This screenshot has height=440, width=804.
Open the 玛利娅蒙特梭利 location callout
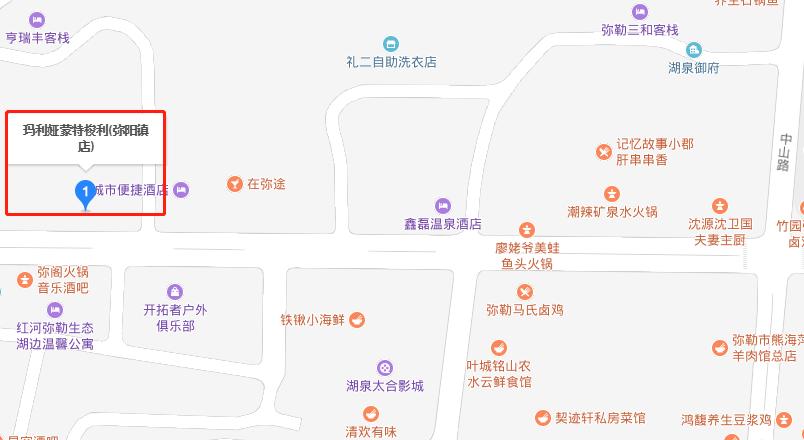pyautogui.click(x=86, y=137)
